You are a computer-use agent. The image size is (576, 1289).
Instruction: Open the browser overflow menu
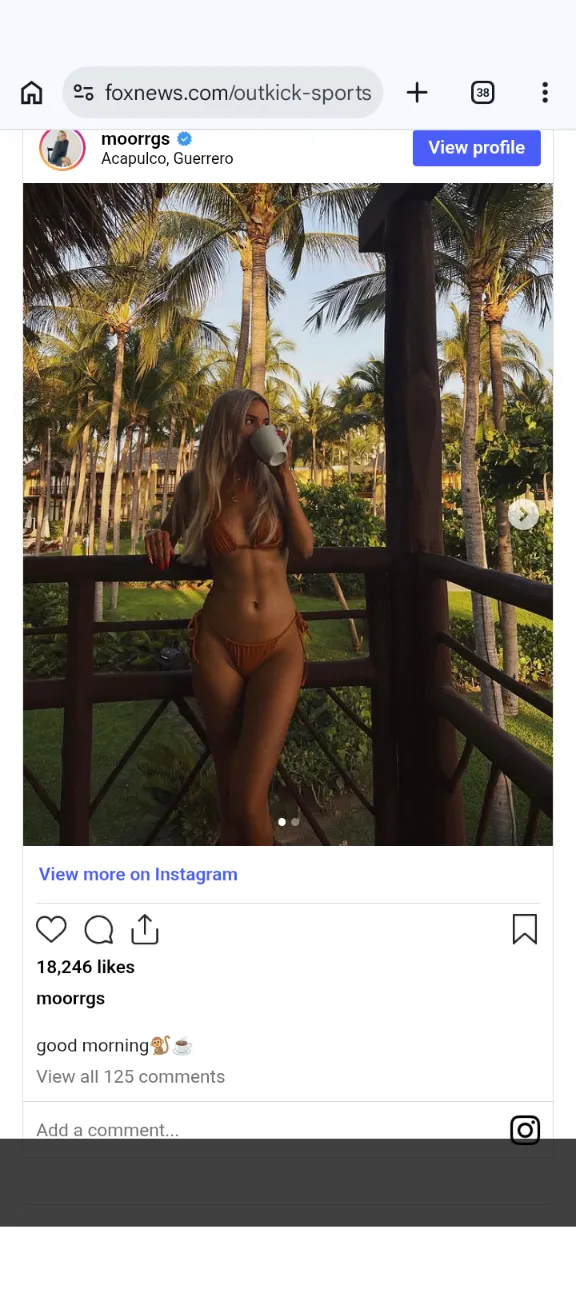pyautogui.click(x=545, y=93)
